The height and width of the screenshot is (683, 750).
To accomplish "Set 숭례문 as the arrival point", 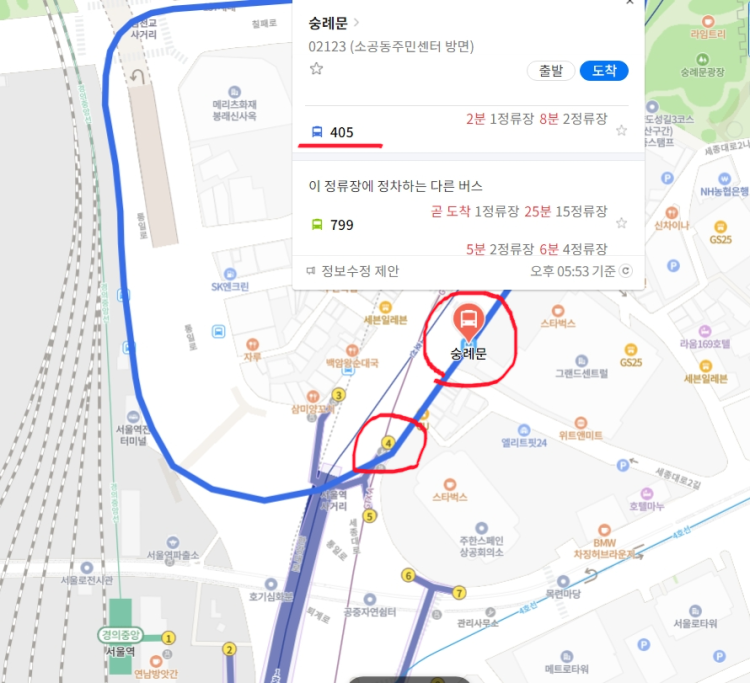I will (x=604, y=70).
